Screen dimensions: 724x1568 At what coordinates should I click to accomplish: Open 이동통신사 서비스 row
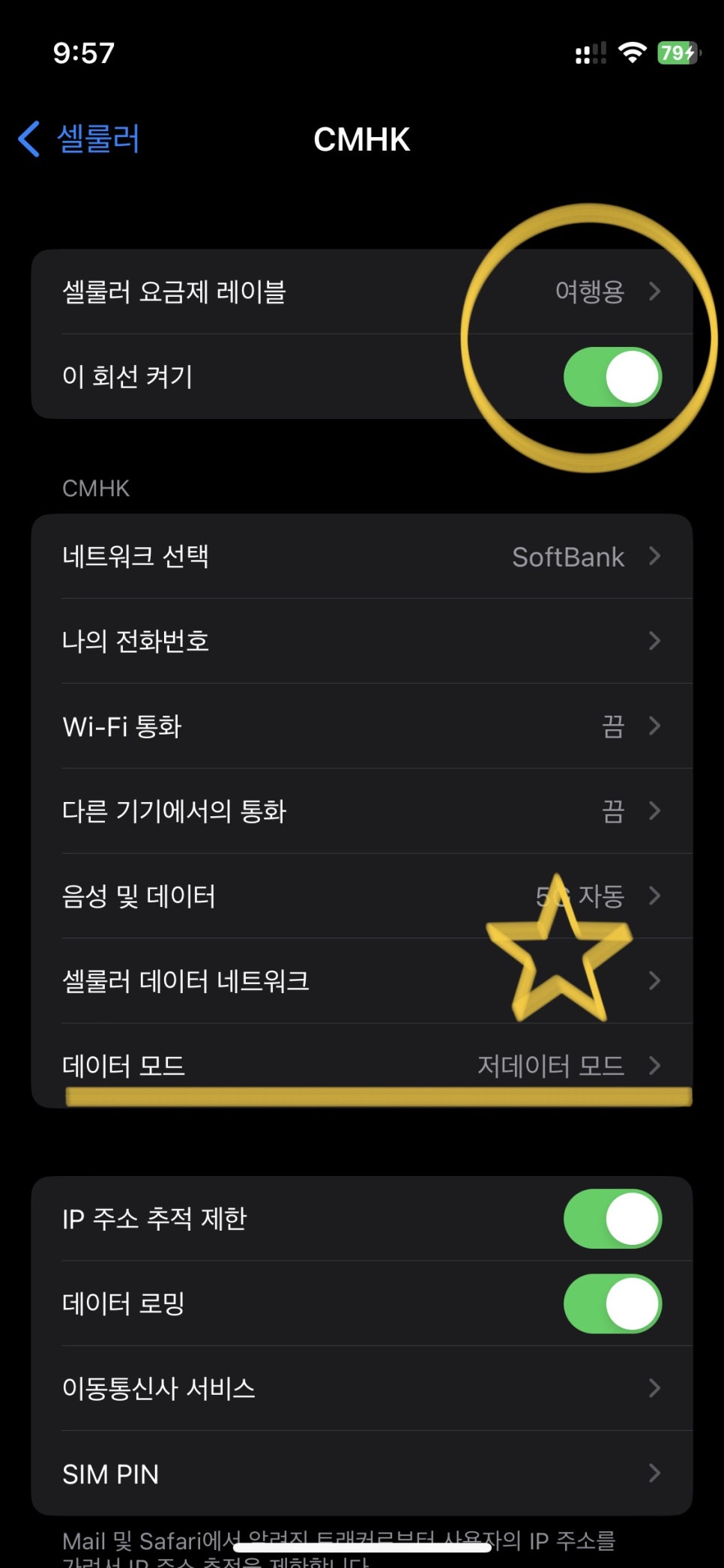[361, 1388]
